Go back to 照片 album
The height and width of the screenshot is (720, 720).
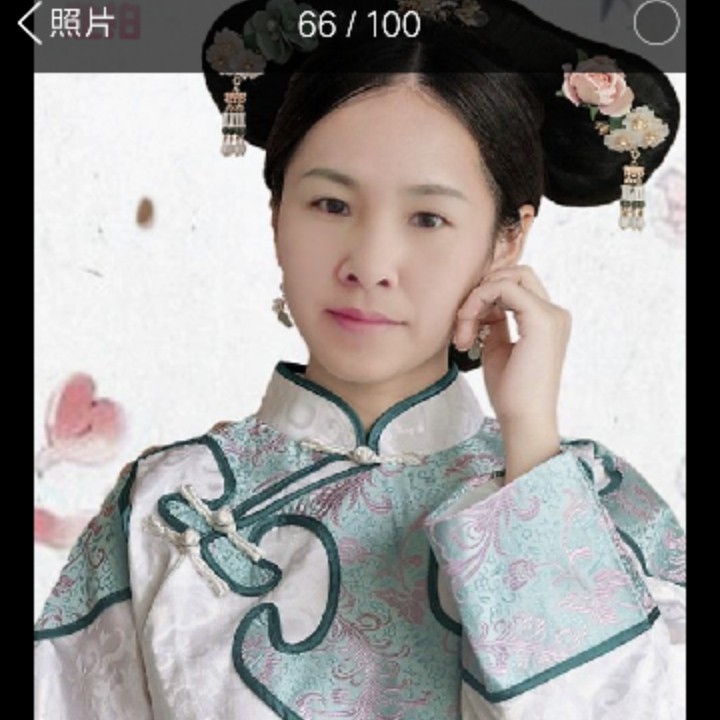(x=65, y=23)
